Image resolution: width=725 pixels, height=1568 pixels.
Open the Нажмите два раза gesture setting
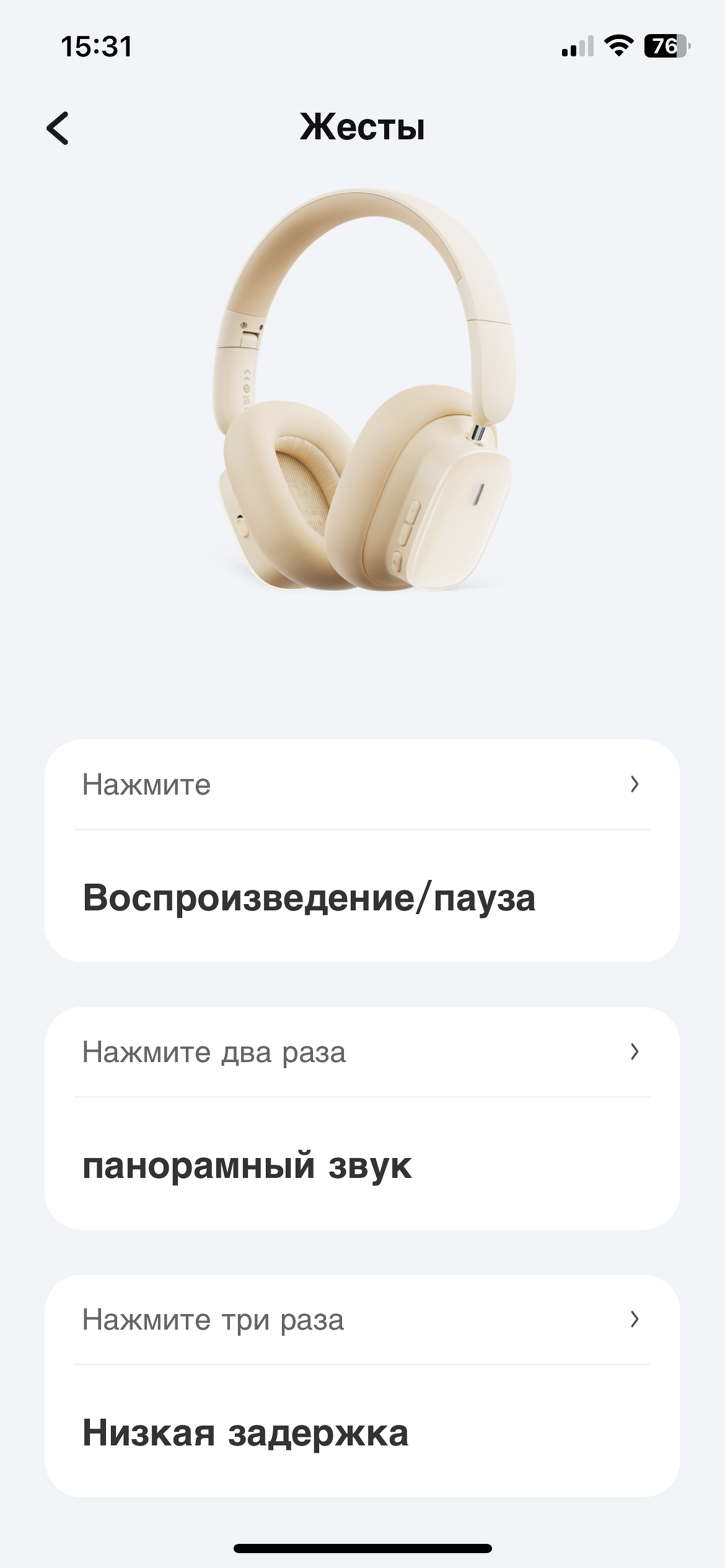point(362,1052)
